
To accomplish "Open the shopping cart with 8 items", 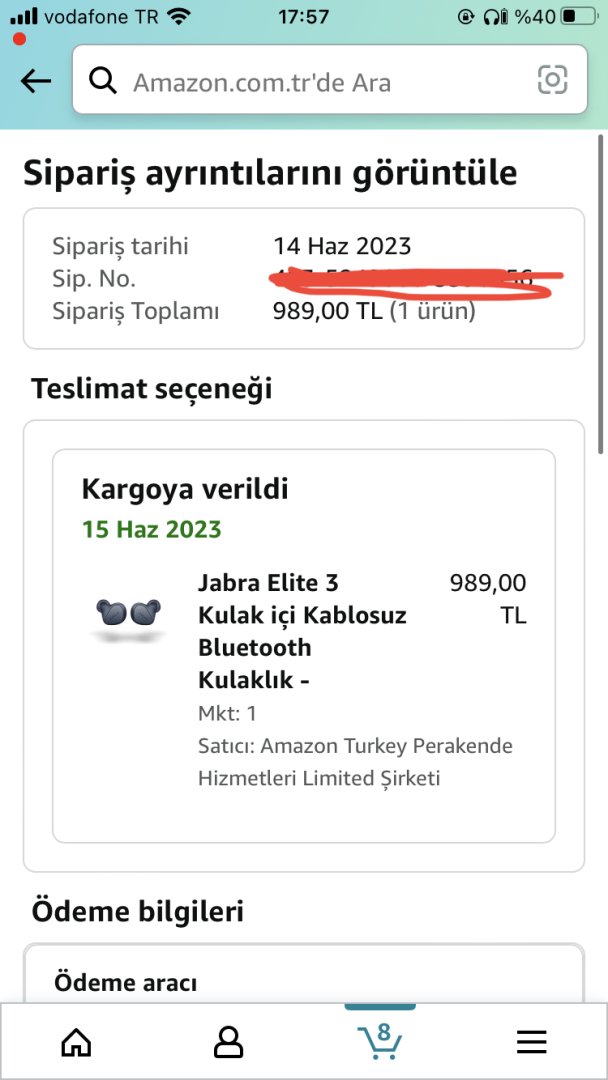I will (380, 1041).
